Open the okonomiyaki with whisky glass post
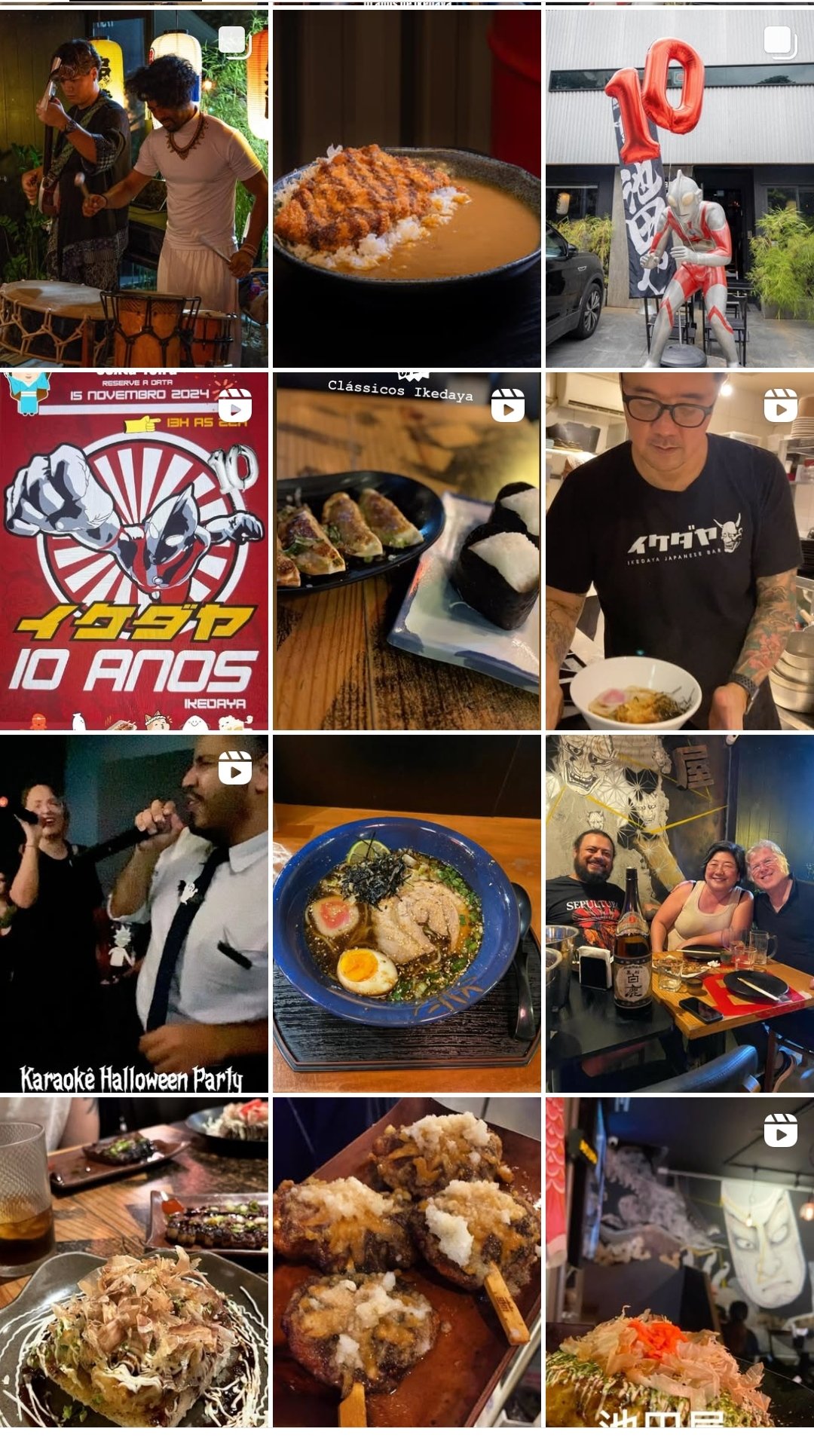The width and height of the screenshot is (814, 1456). (134, 1262)
